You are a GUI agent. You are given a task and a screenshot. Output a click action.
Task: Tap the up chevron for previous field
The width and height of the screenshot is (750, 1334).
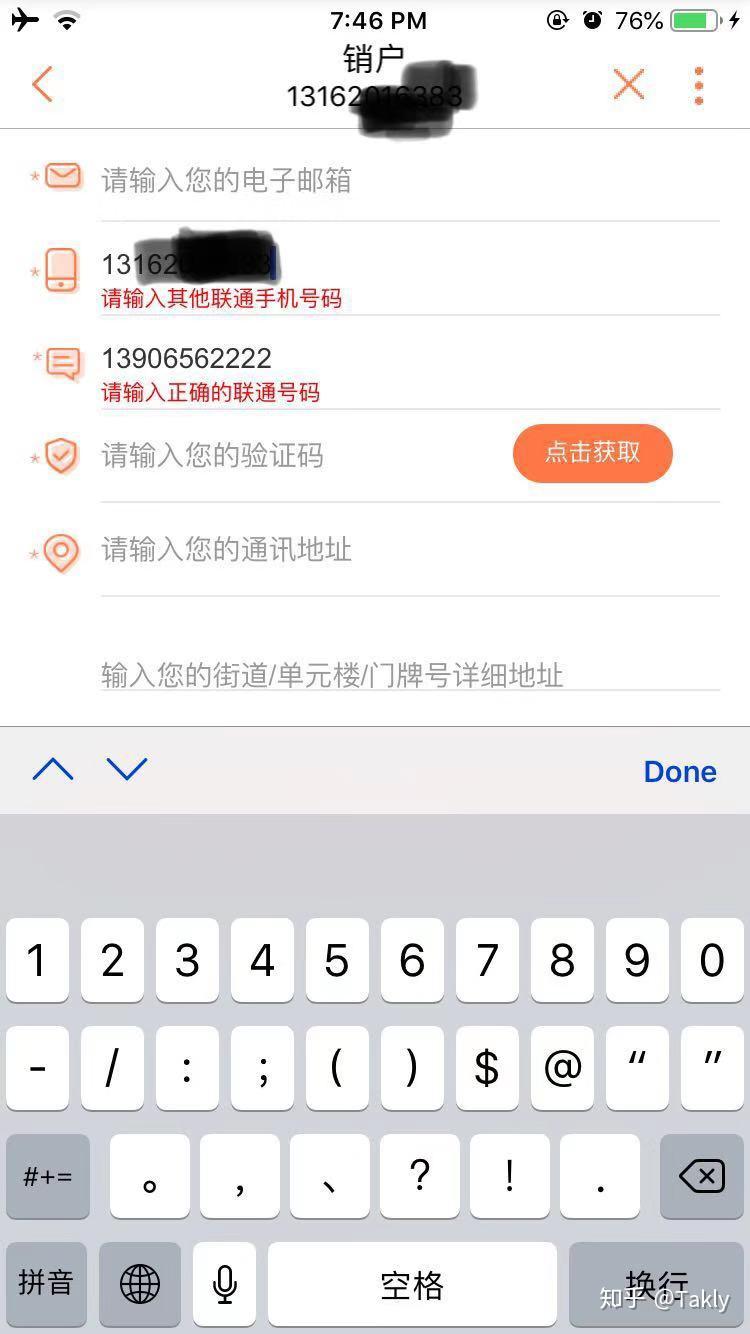(x=53, y=770)
